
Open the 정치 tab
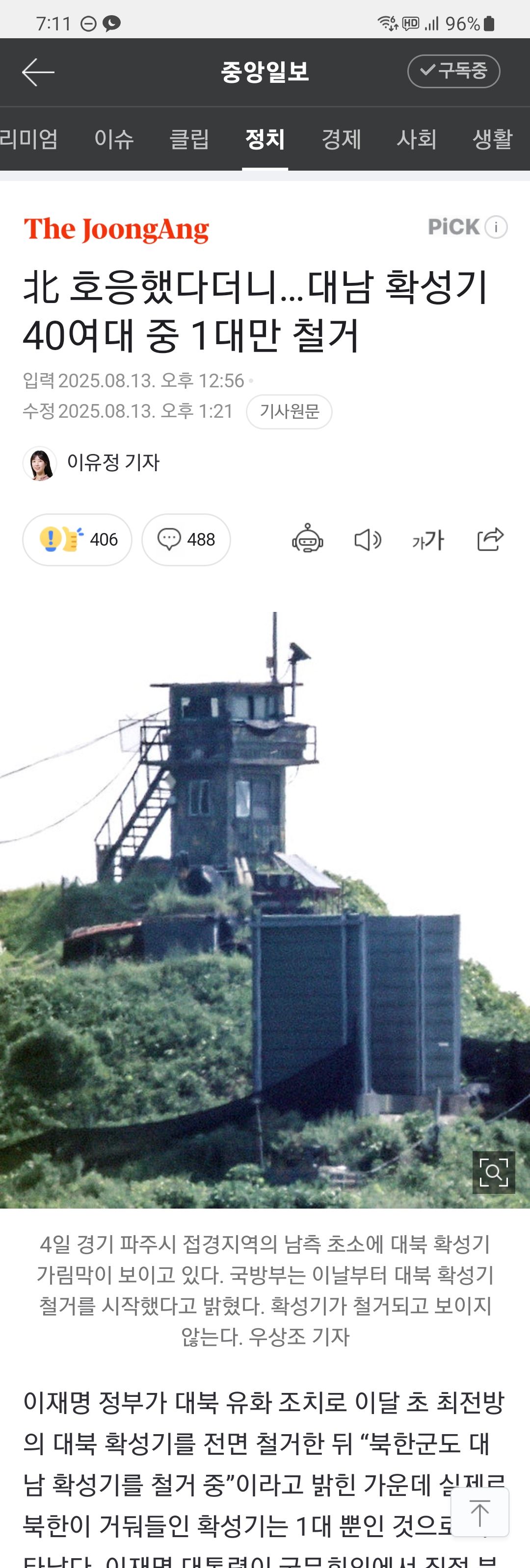tap(265, 139)
